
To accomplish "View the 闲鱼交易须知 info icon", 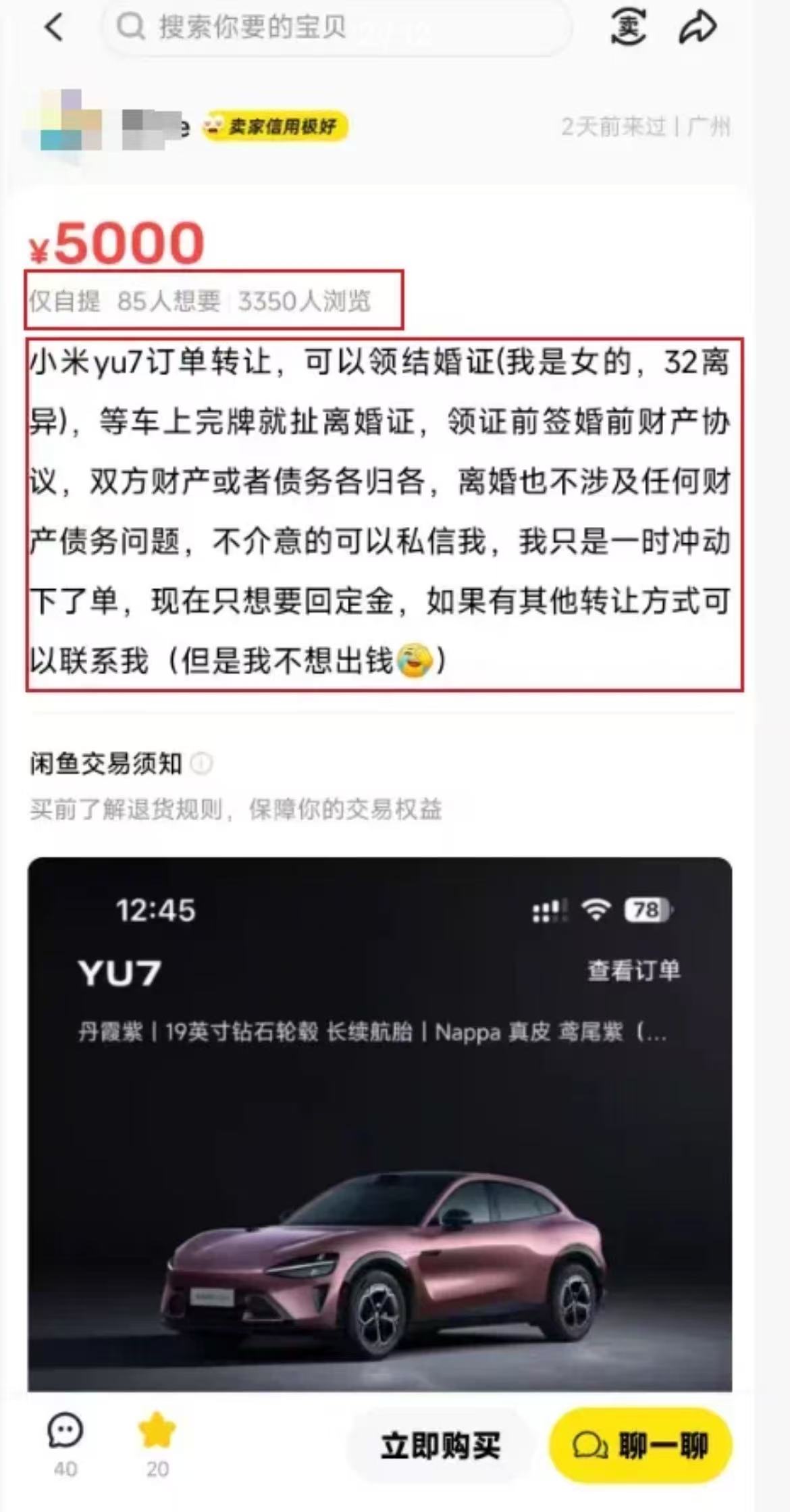I will click(201, 763).
